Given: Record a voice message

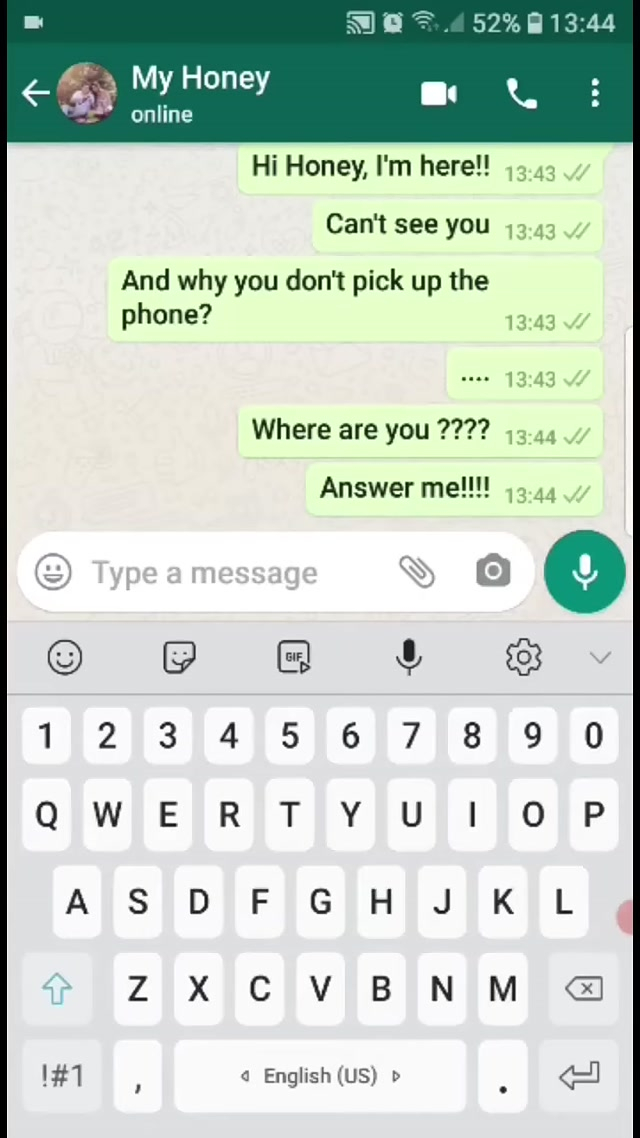Looking at the screenshot, I should [x=585, y=572].
